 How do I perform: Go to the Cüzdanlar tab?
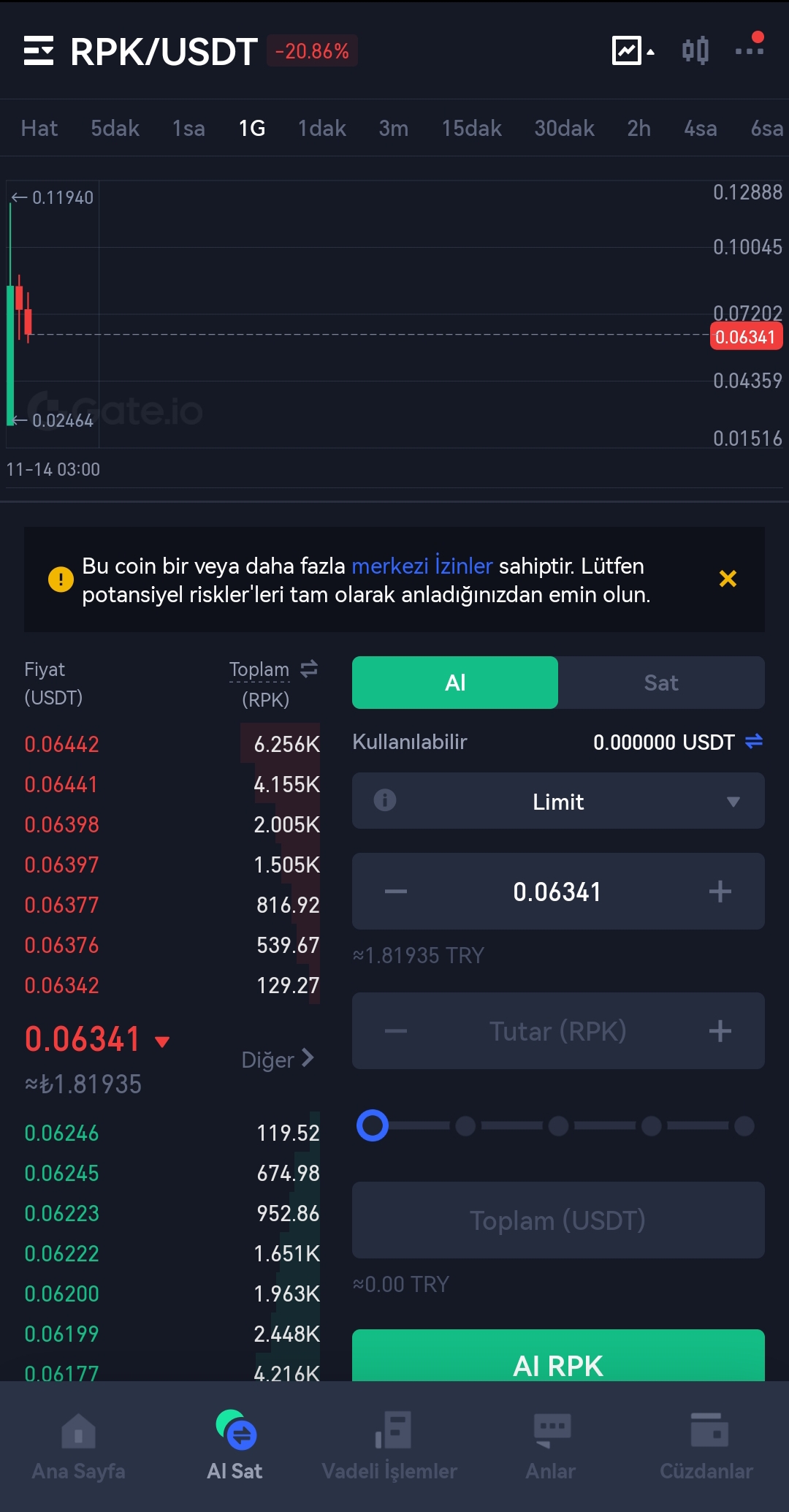point(706,1447)
